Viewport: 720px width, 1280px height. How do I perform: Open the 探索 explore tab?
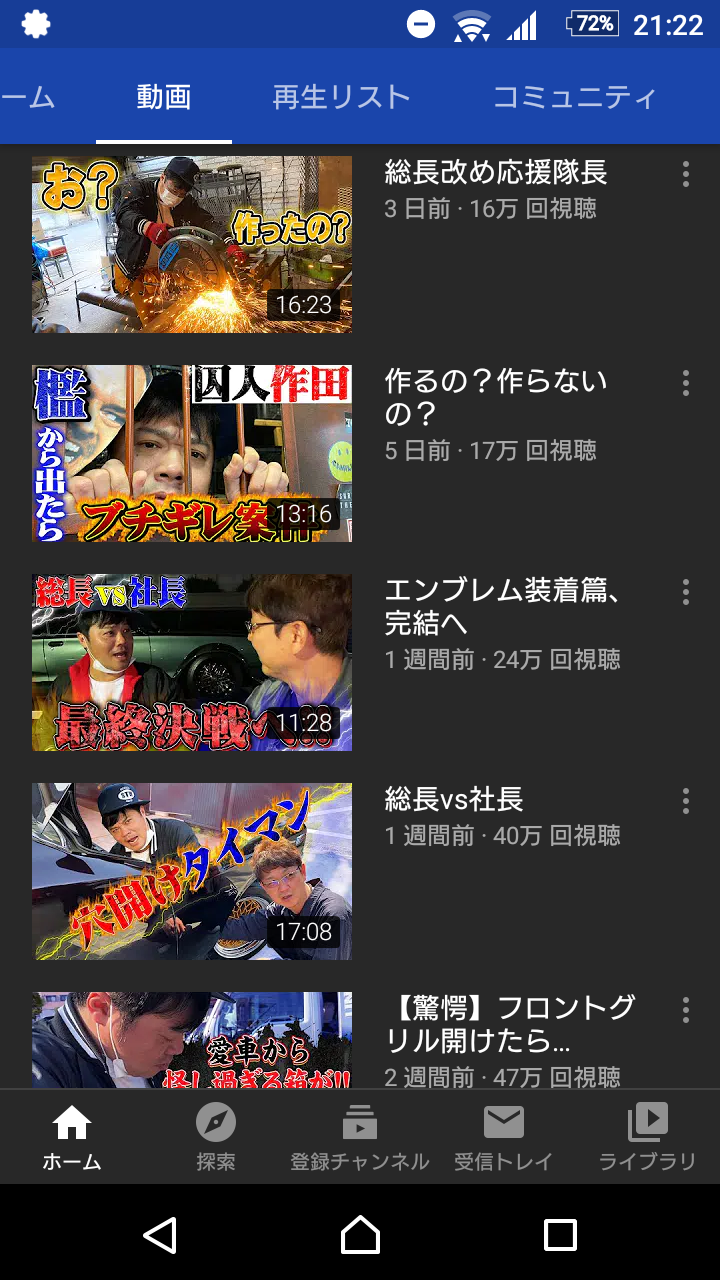[216, 1138]
